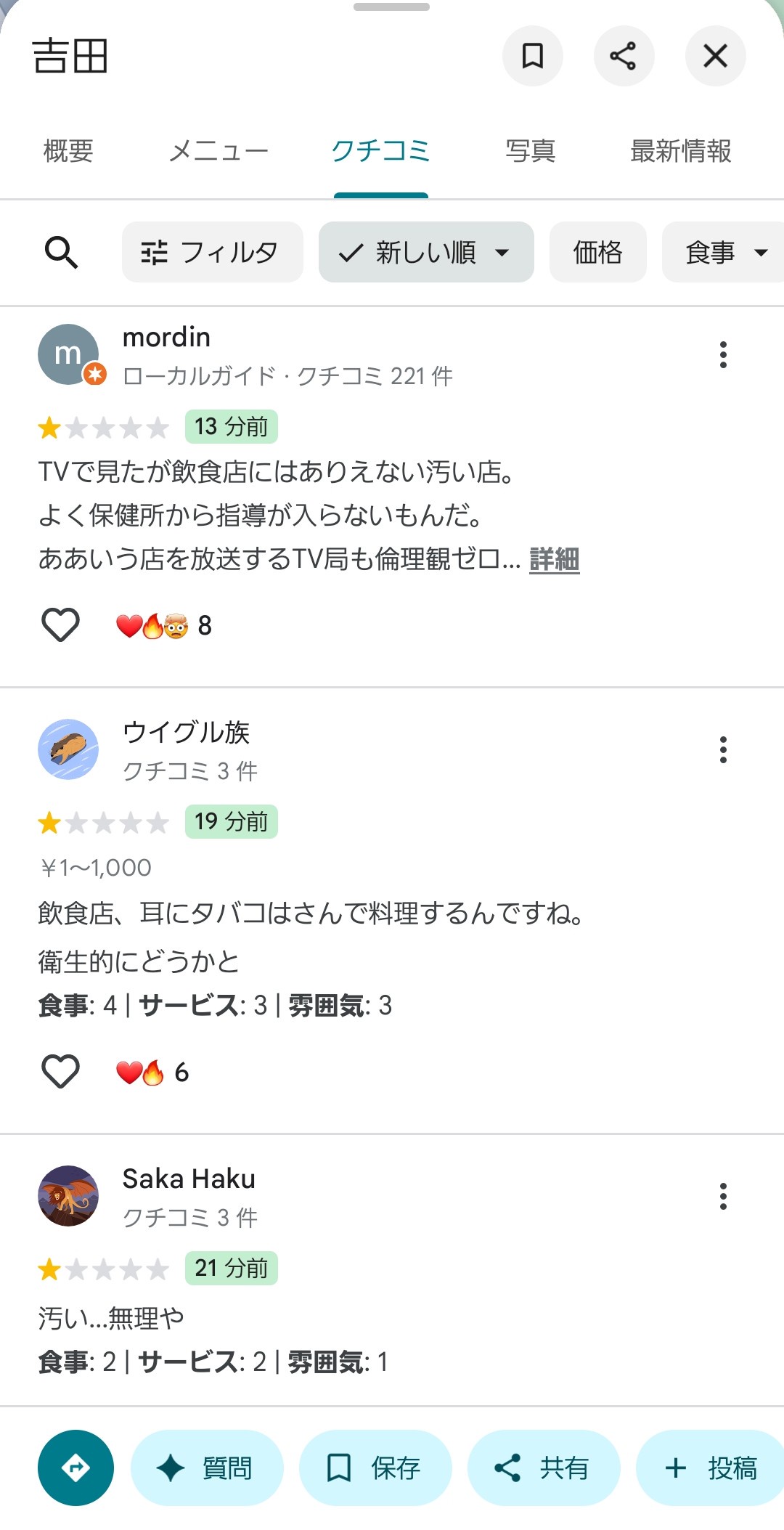Viewport: 784px width, 1530px height.
Task: Expand the 新しい順 sort dropdown
Action: [x=426, y=253]
